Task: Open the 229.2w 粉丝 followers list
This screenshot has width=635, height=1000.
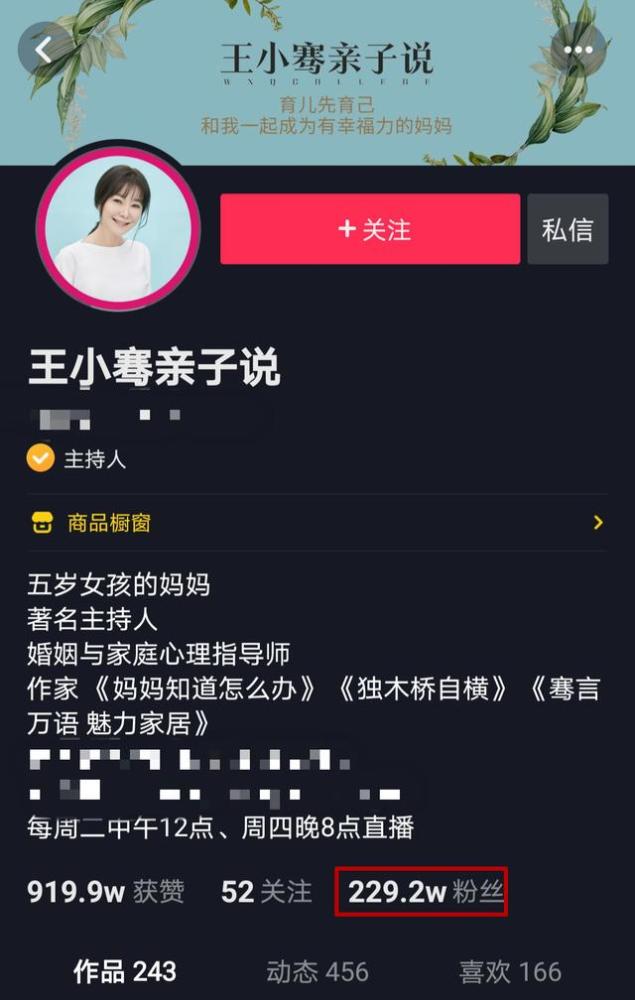Action: pyautogui.click(x=421, y=891)
